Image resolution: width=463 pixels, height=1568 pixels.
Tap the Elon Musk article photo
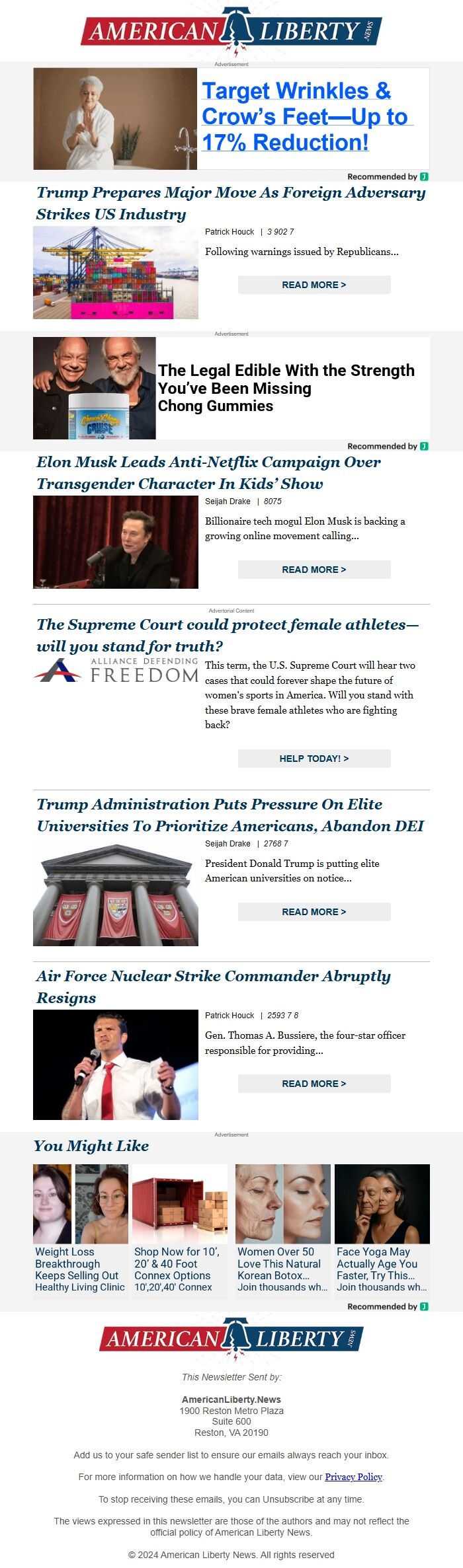(x=116, y=542)
